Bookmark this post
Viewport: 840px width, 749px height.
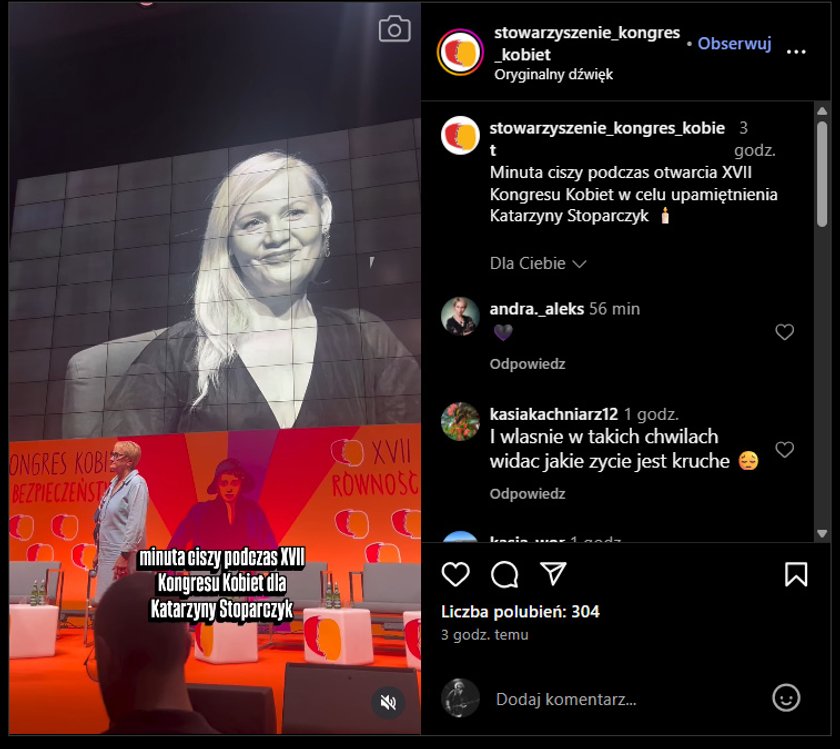[796, 574]
